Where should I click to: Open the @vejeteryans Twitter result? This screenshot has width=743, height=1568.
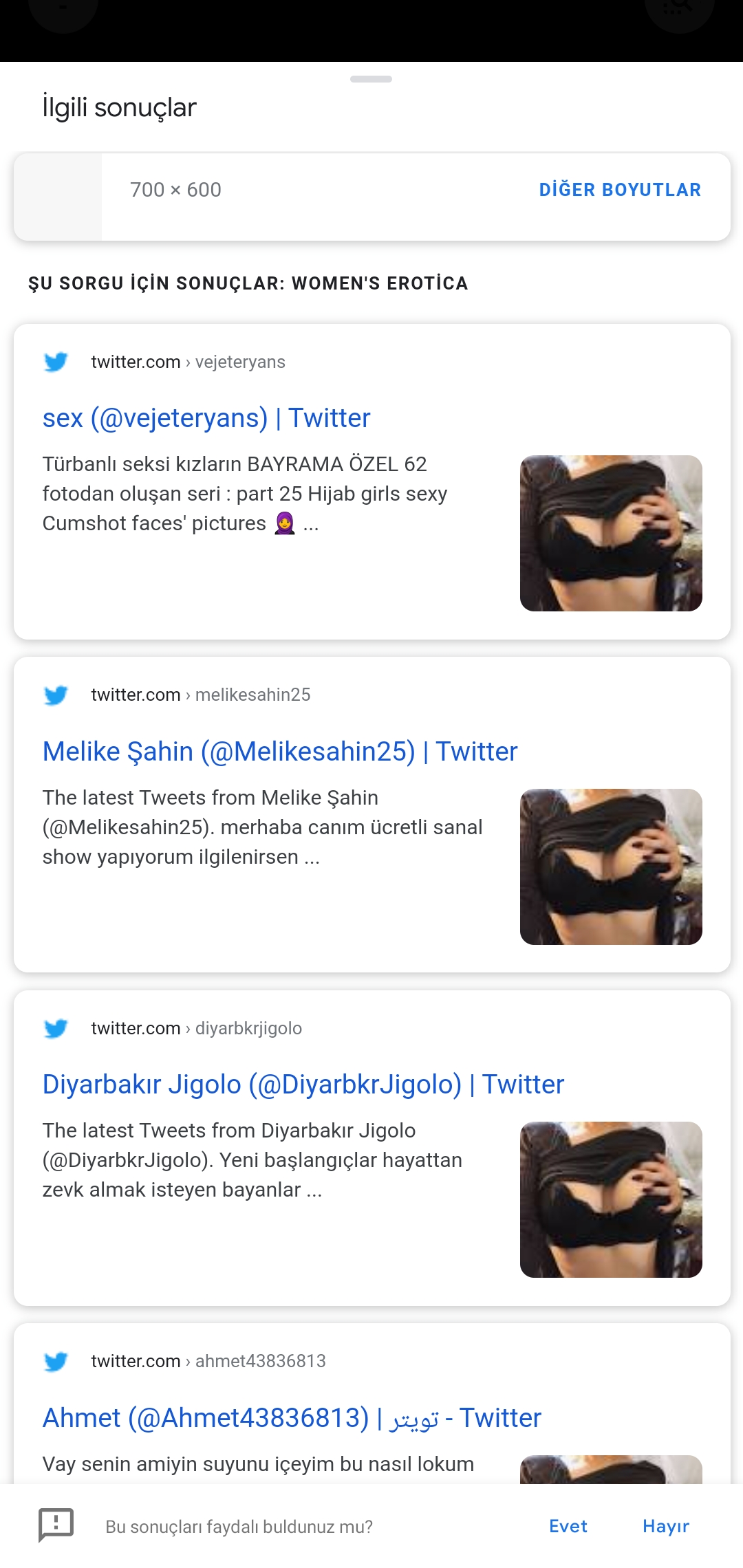(206, 418)
